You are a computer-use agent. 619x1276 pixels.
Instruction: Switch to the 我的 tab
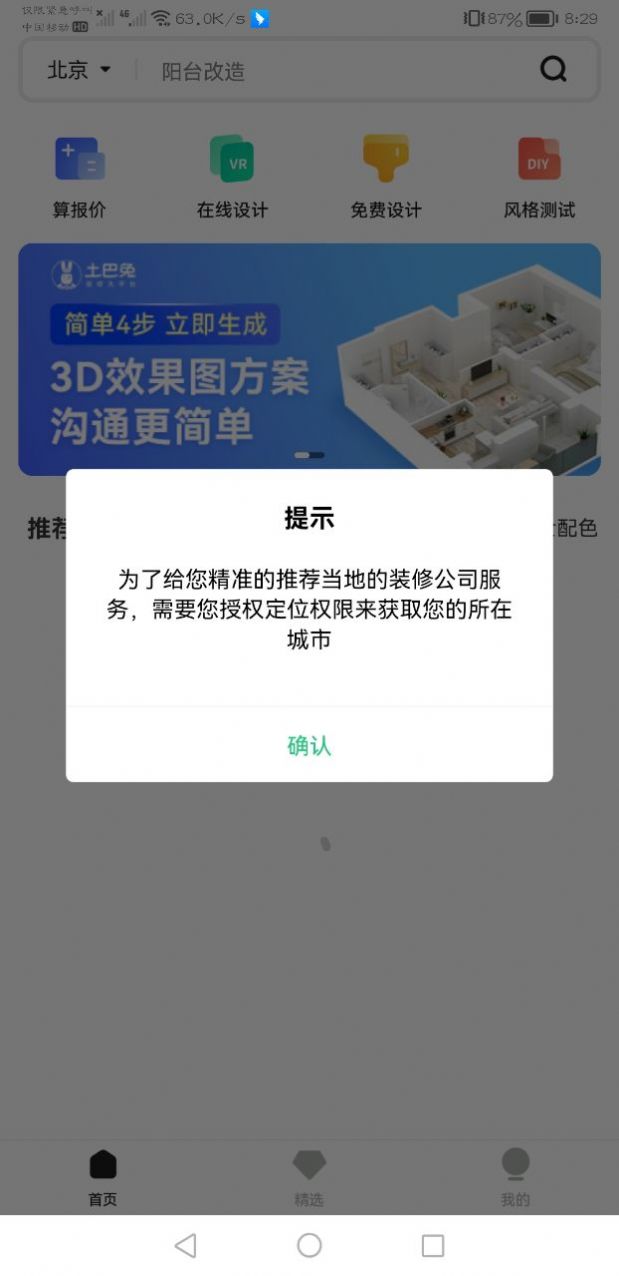(515, 1177)
